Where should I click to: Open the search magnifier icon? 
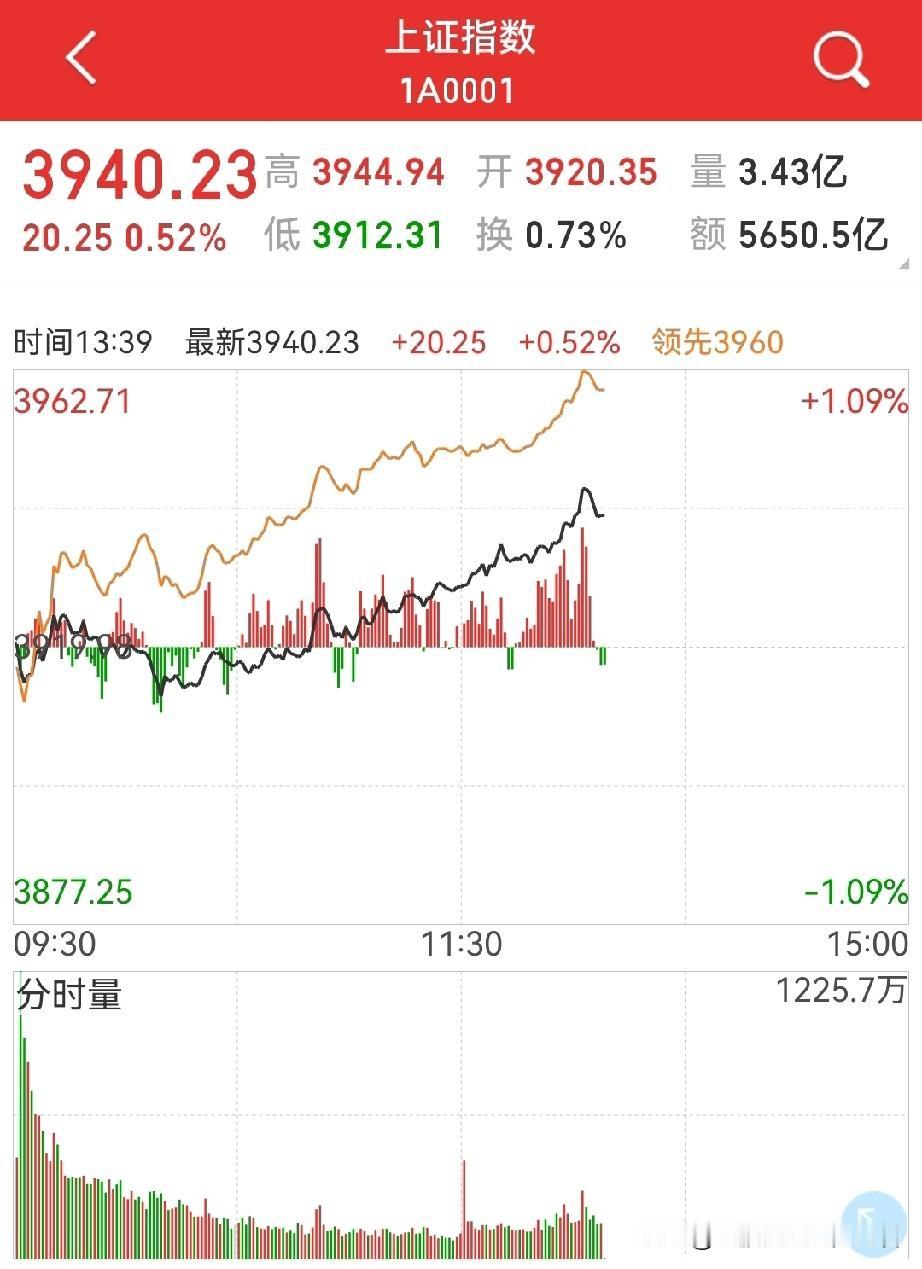(x=841, y=57)
